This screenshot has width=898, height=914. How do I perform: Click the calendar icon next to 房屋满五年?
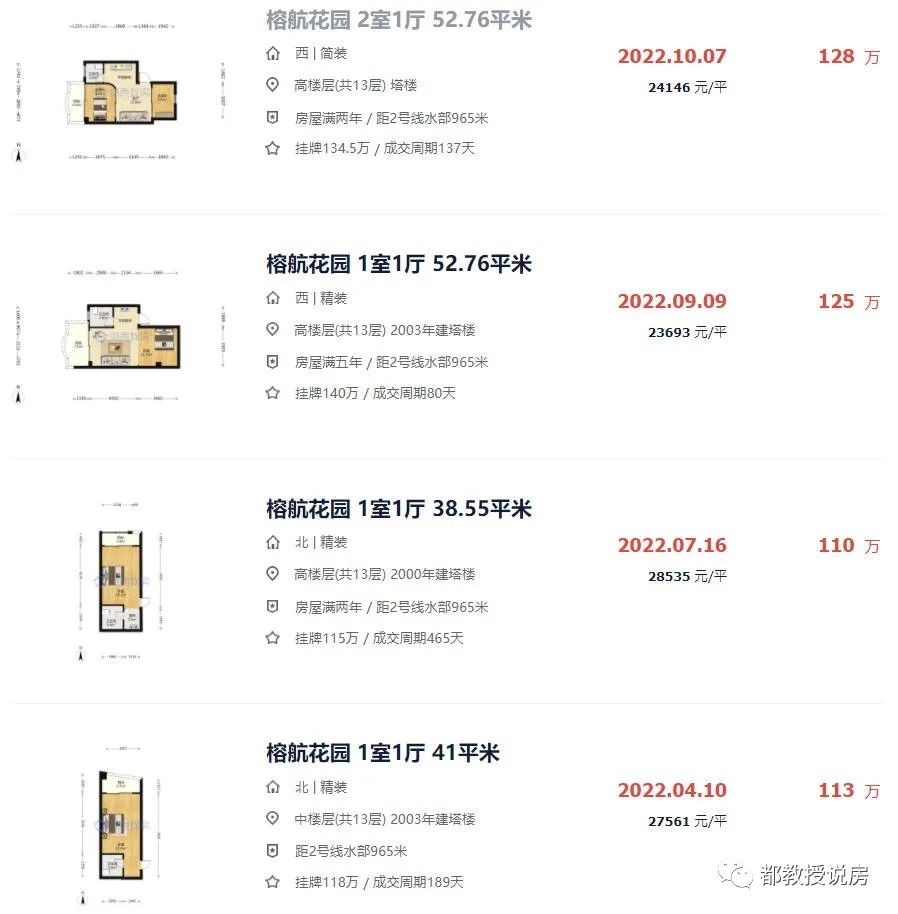click(x=271, y=362)
